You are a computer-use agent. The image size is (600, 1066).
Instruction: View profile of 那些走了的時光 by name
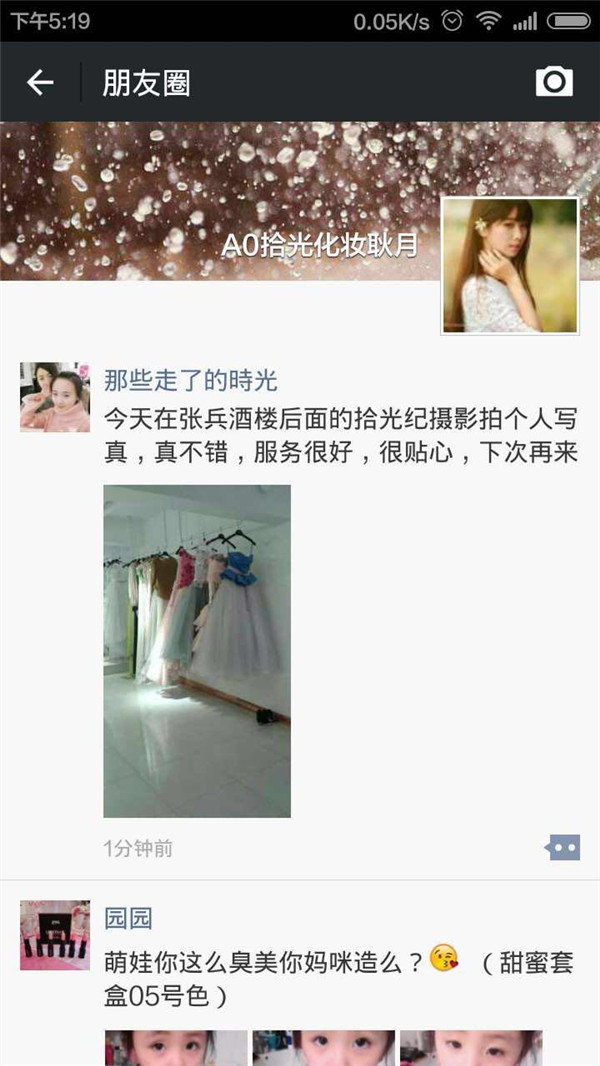[191, 381]
